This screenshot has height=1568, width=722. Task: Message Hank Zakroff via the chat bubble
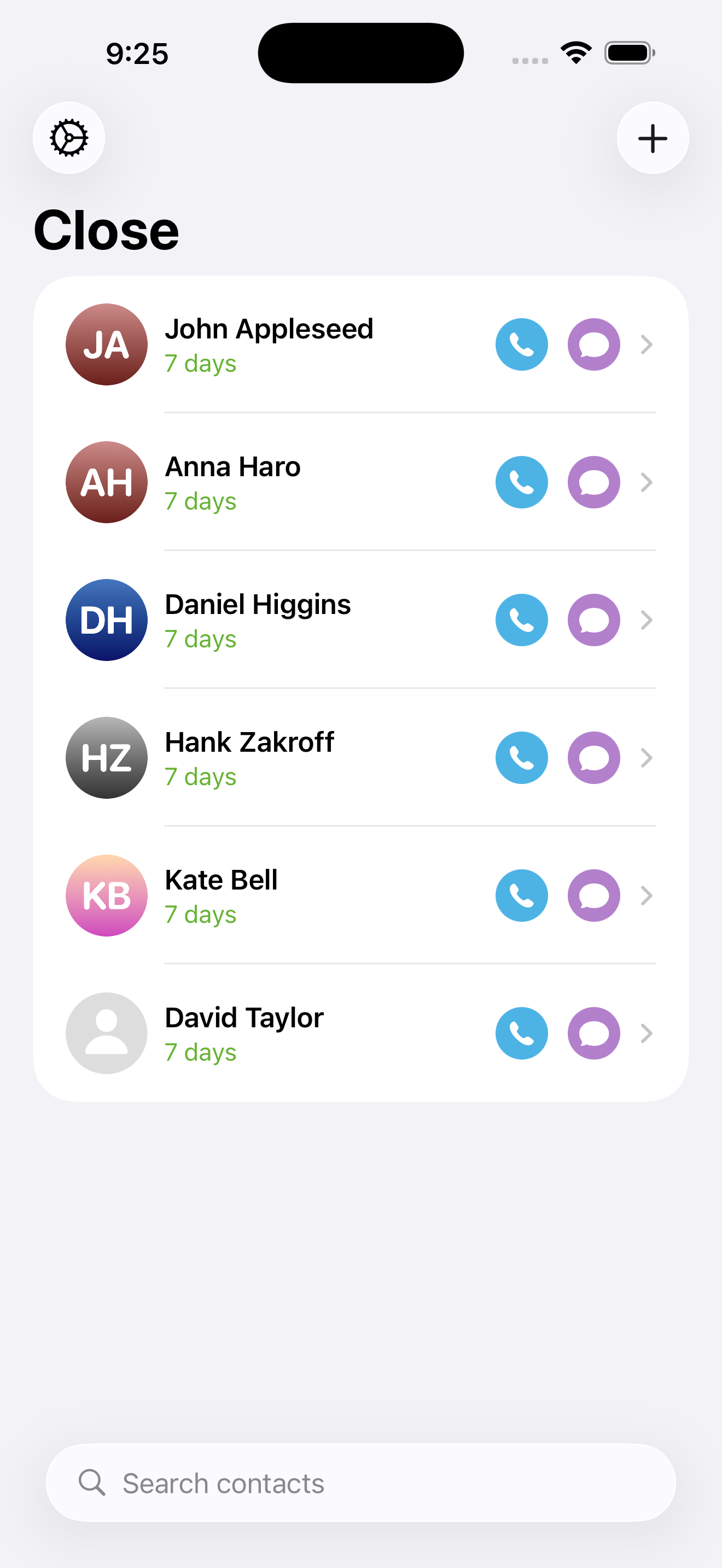tap(593, 758)
